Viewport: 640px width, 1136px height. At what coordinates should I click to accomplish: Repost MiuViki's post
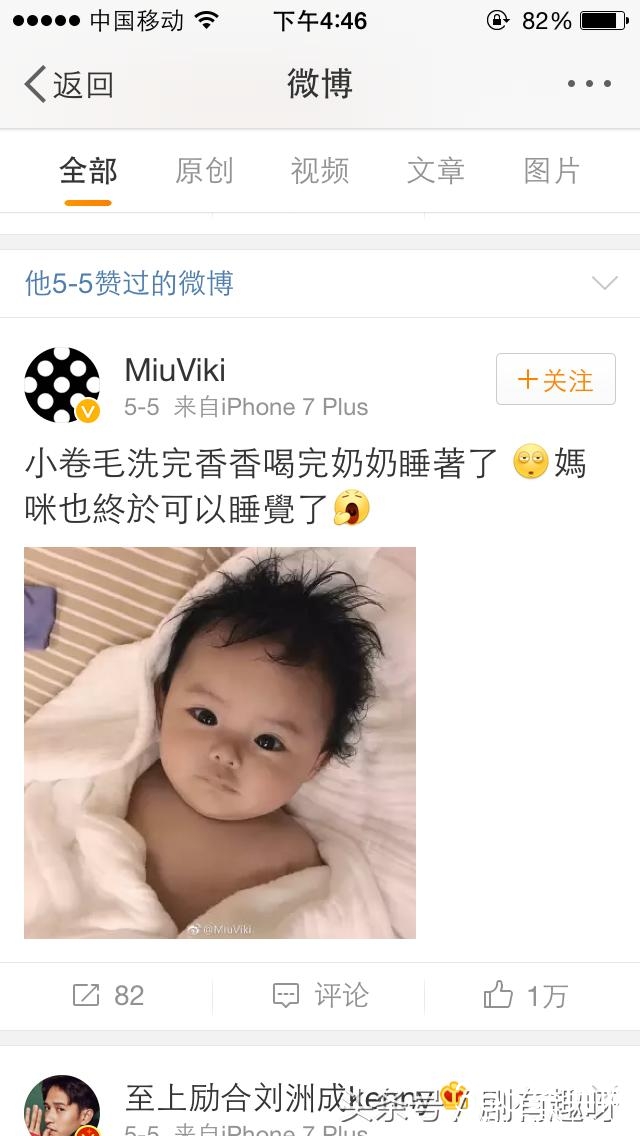(108, 995)
